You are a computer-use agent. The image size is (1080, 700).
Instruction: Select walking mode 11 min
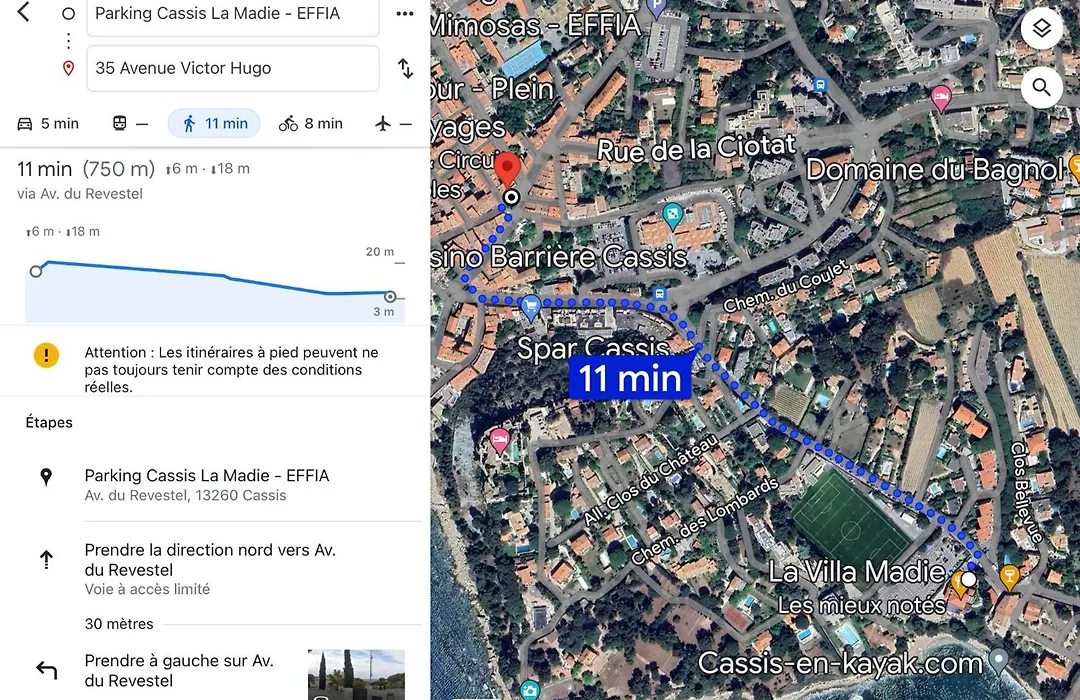(214, 124)
